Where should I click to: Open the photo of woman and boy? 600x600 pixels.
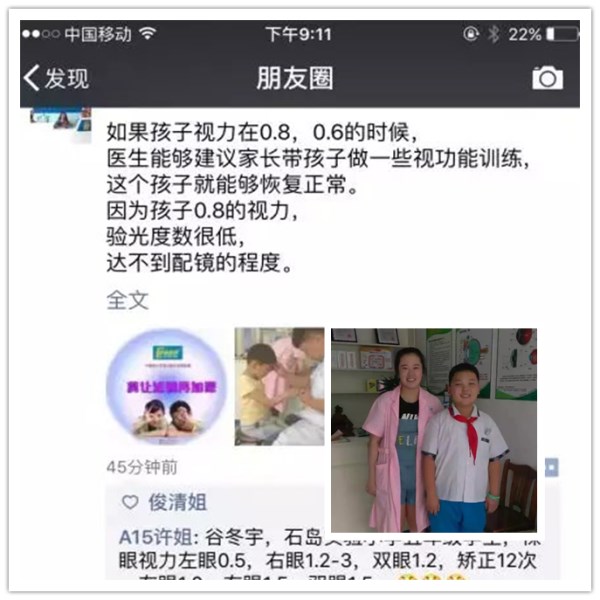[x=433, y=429]
